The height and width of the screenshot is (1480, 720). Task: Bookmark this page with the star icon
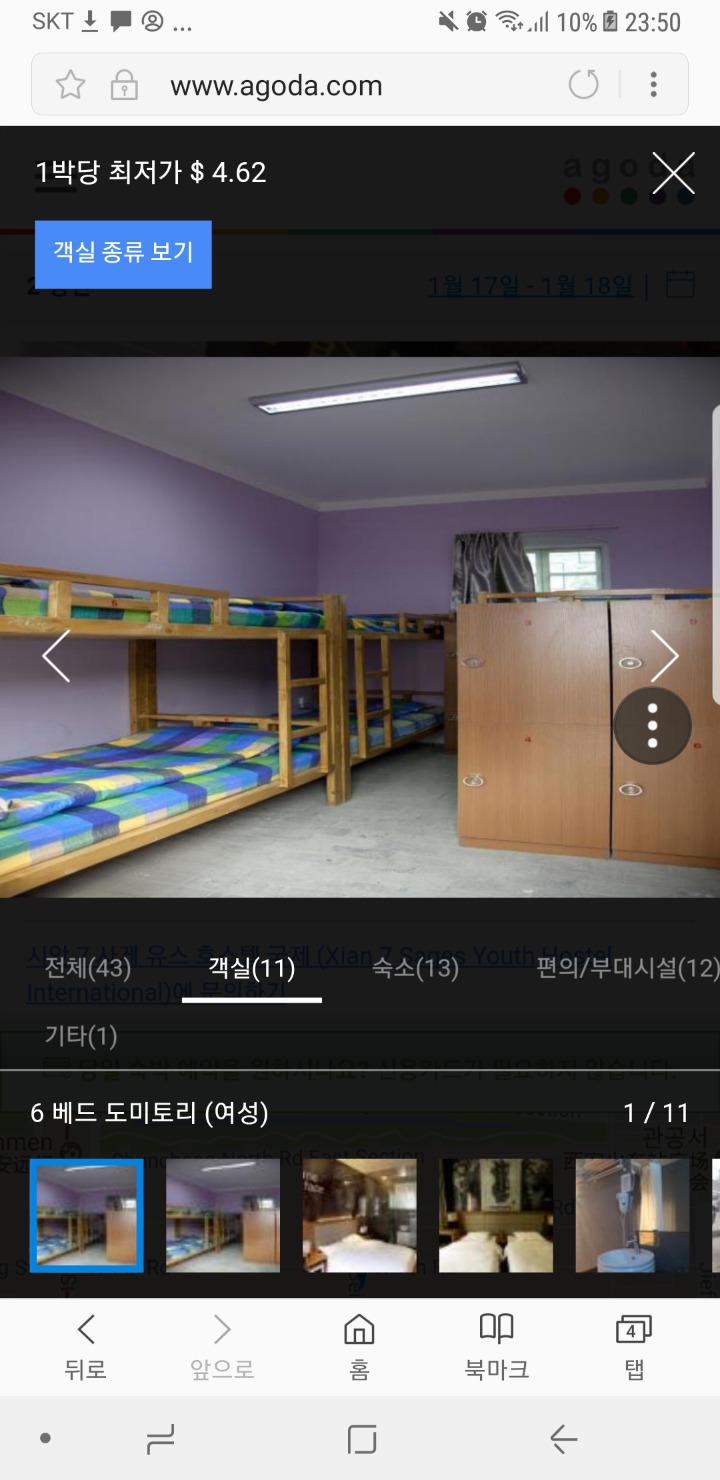70,85
